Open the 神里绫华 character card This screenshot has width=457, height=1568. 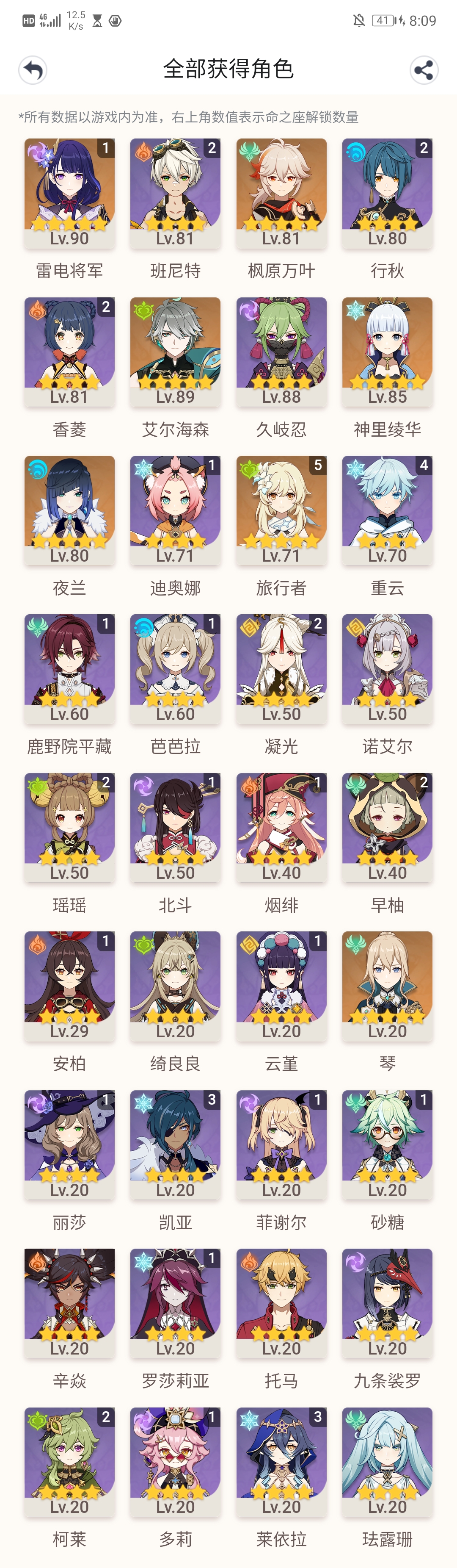[x=387, y=351]
